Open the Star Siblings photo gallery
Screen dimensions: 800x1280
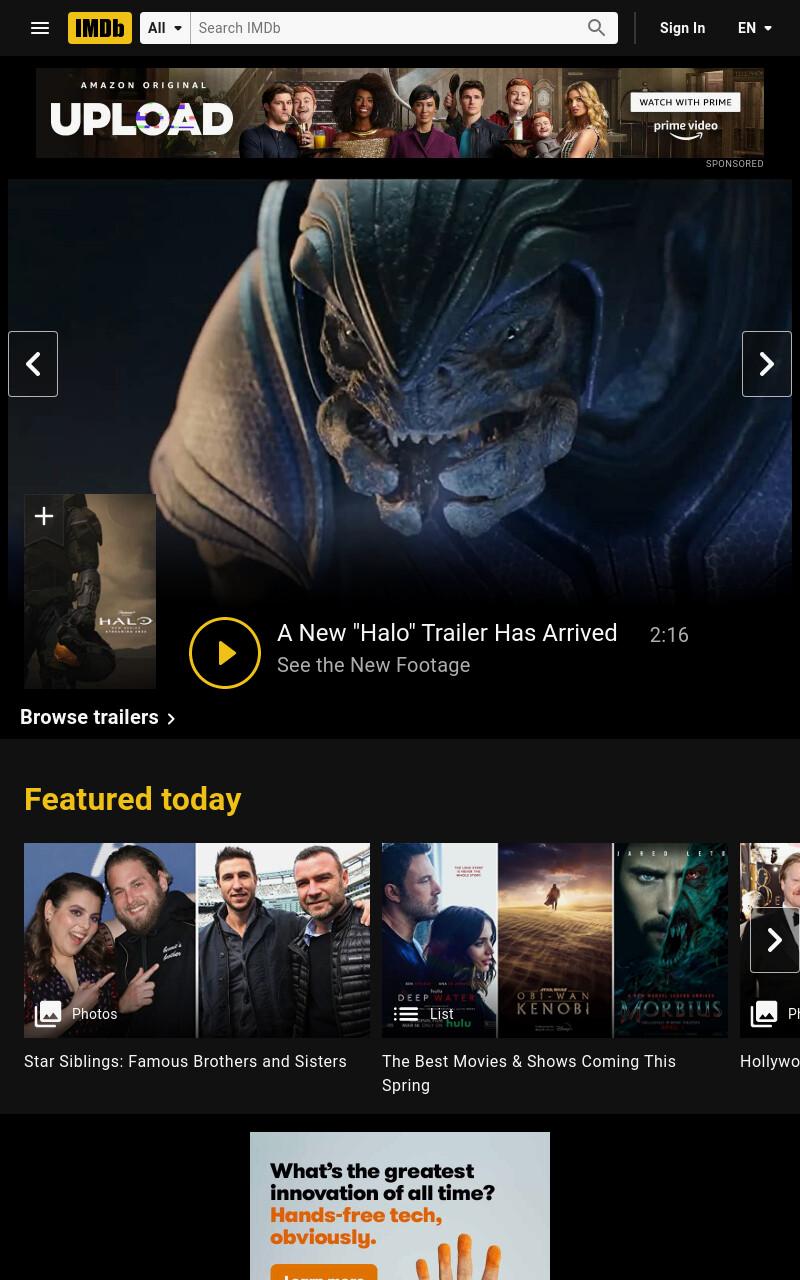pyautogui.click(x=197, y=940)
